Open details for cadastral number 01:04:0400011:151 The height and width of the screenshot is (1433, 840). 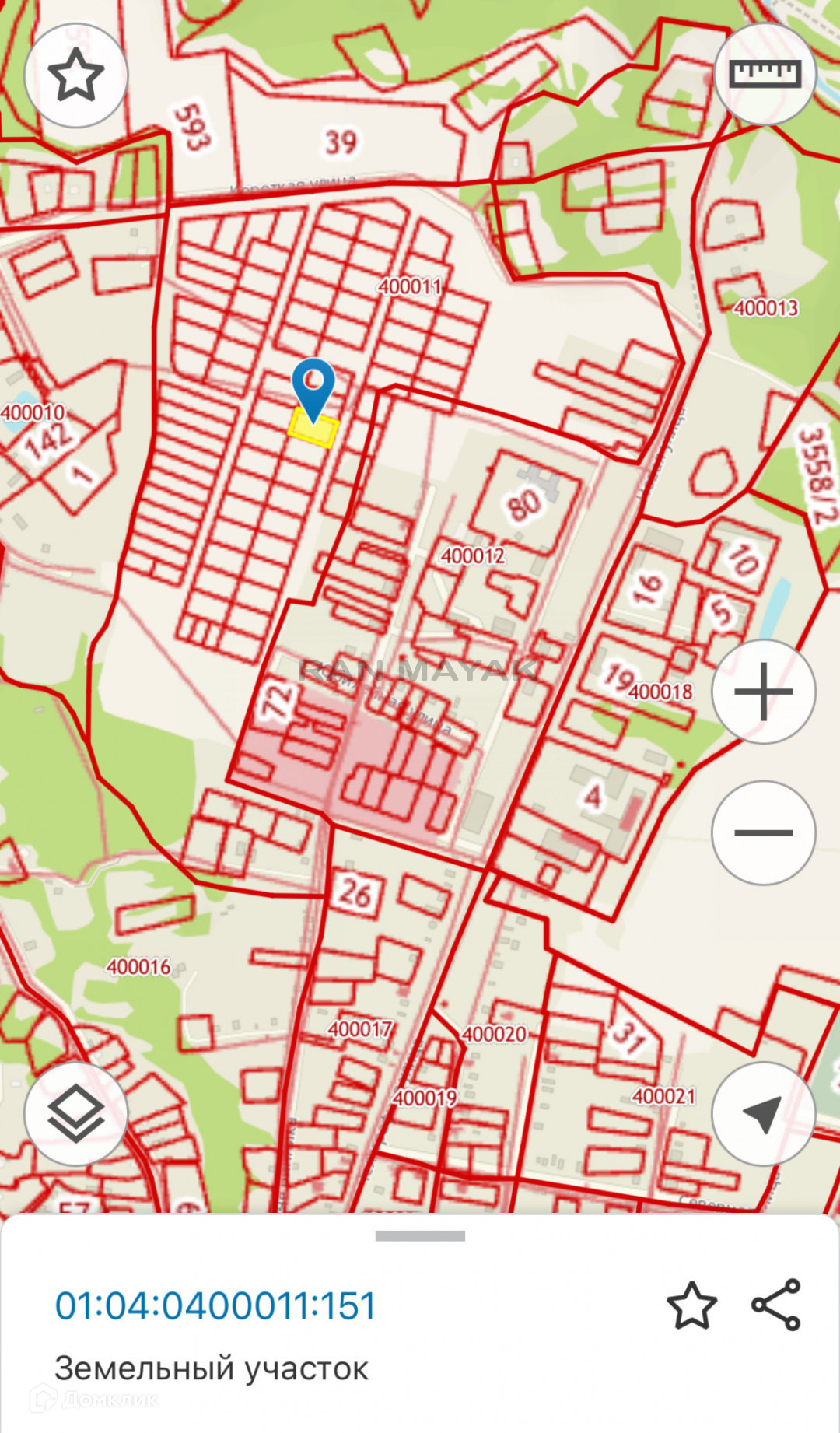click(215, 1306)
